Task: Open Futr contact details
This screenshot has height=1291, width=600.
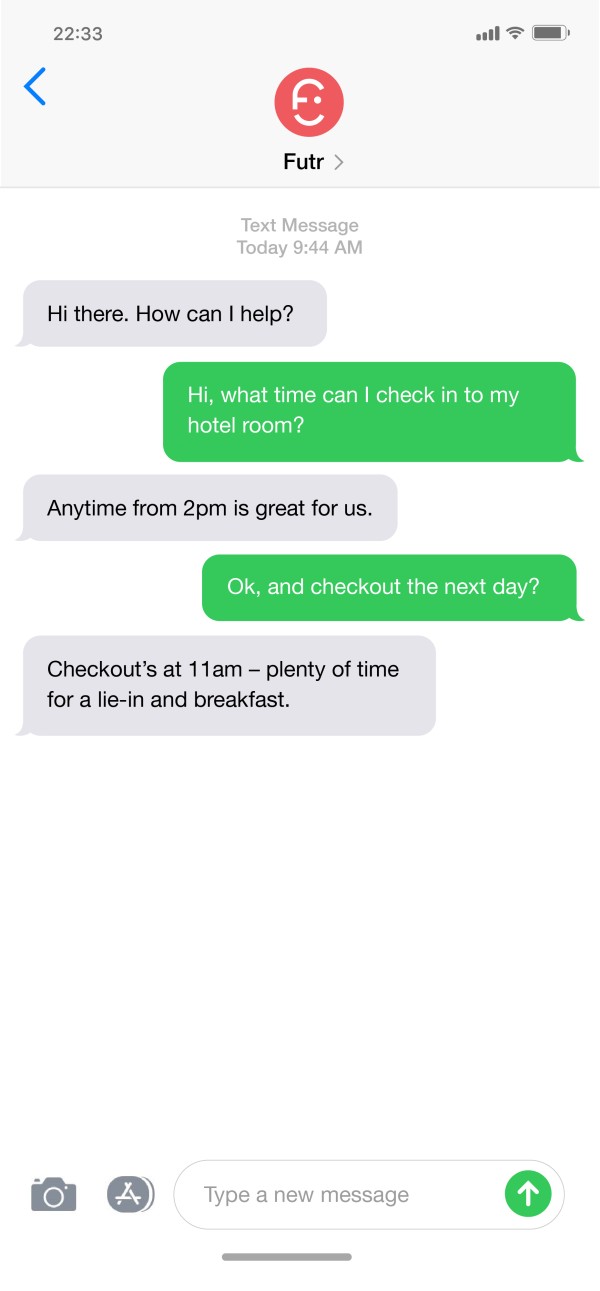Action: pos(312,162)
